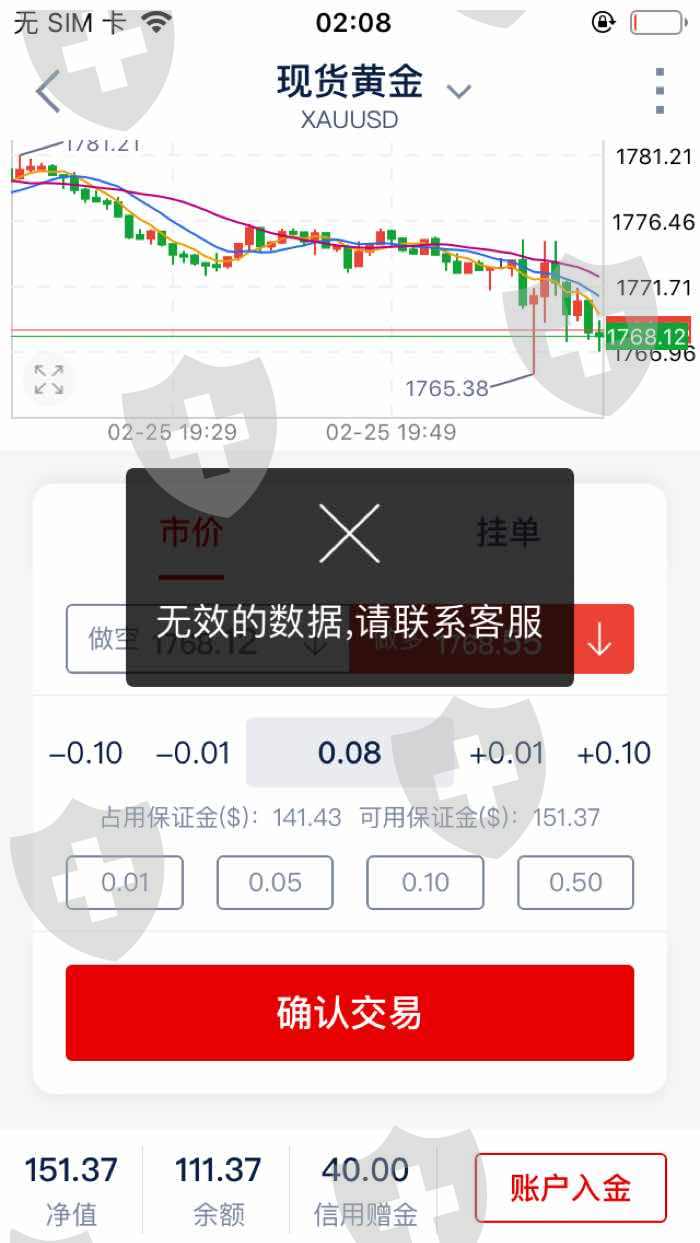Go back using the top-left arrow
700x1243 pixels.
click(x=47, y=92)
